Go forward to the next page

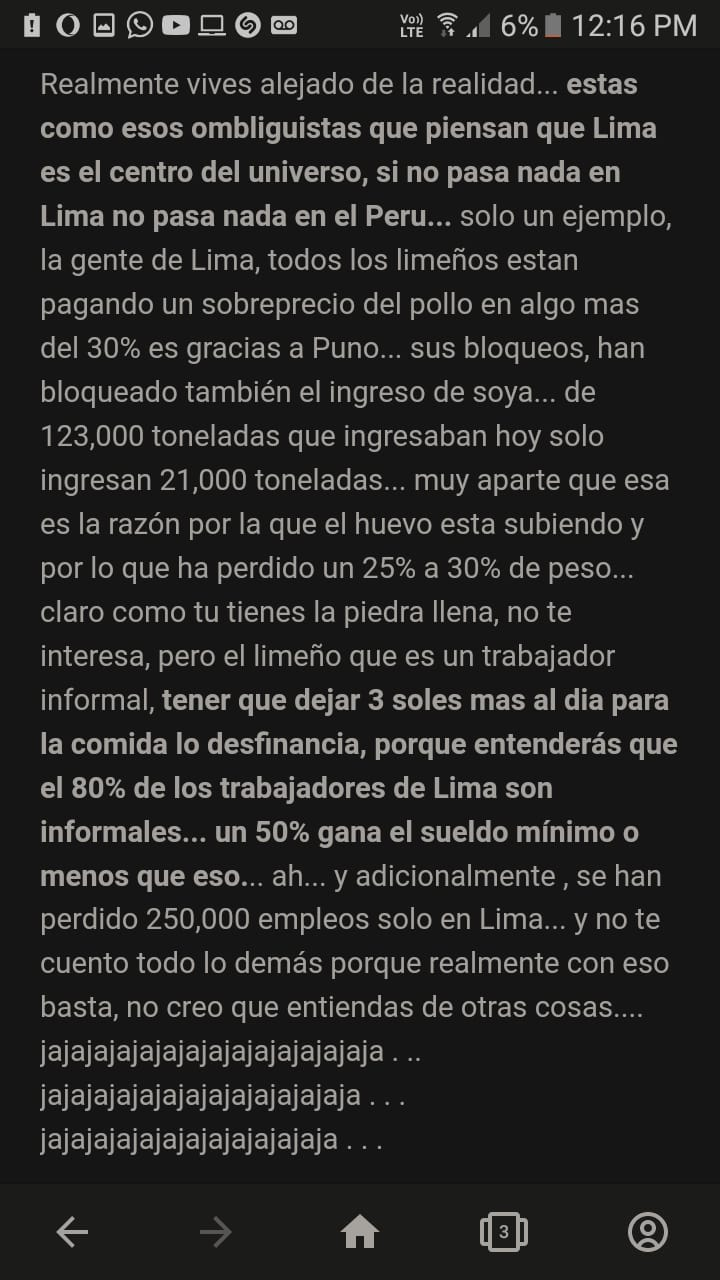click(x=216, y=1232)
